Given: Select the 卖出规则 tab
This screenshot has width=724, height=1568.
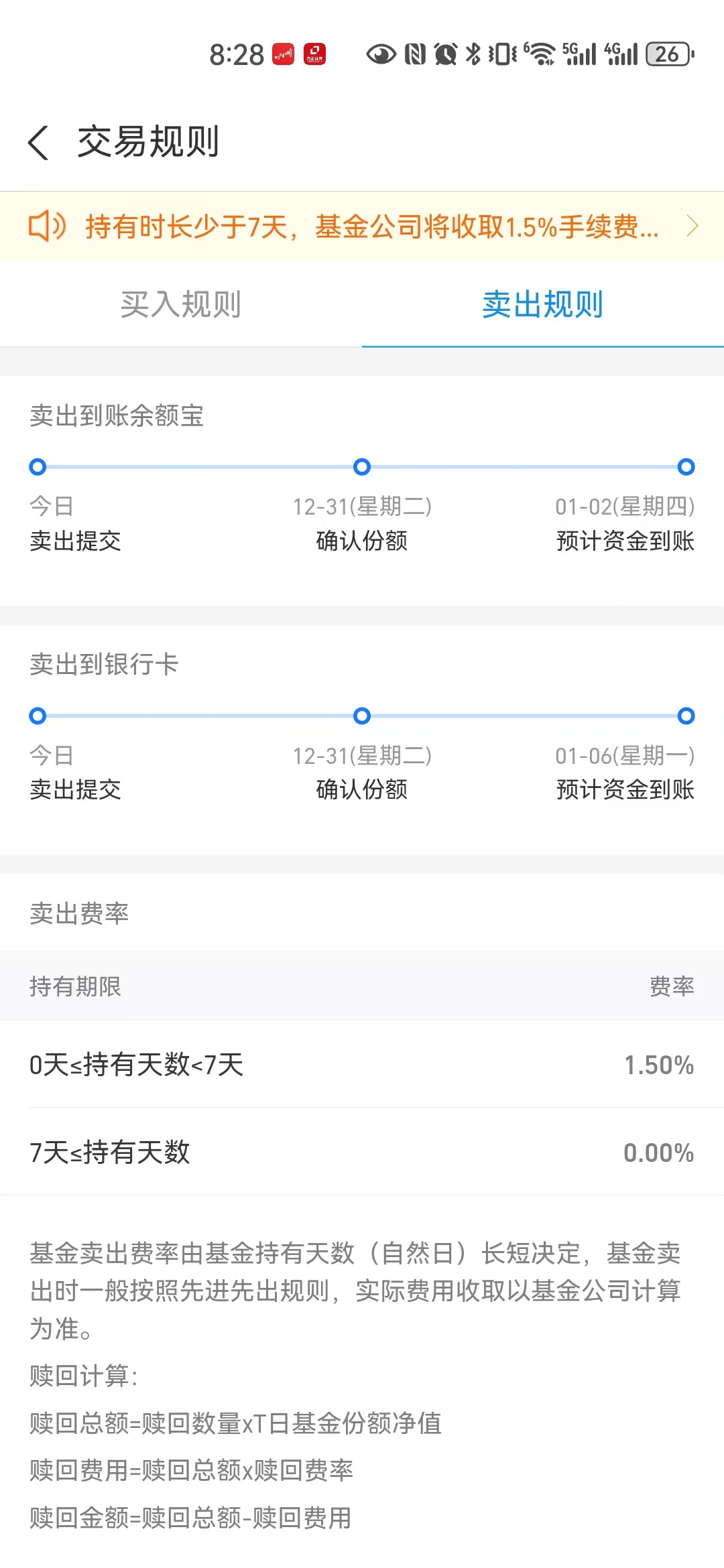Looking at the screenshot, I should click(x=543, y=305).
